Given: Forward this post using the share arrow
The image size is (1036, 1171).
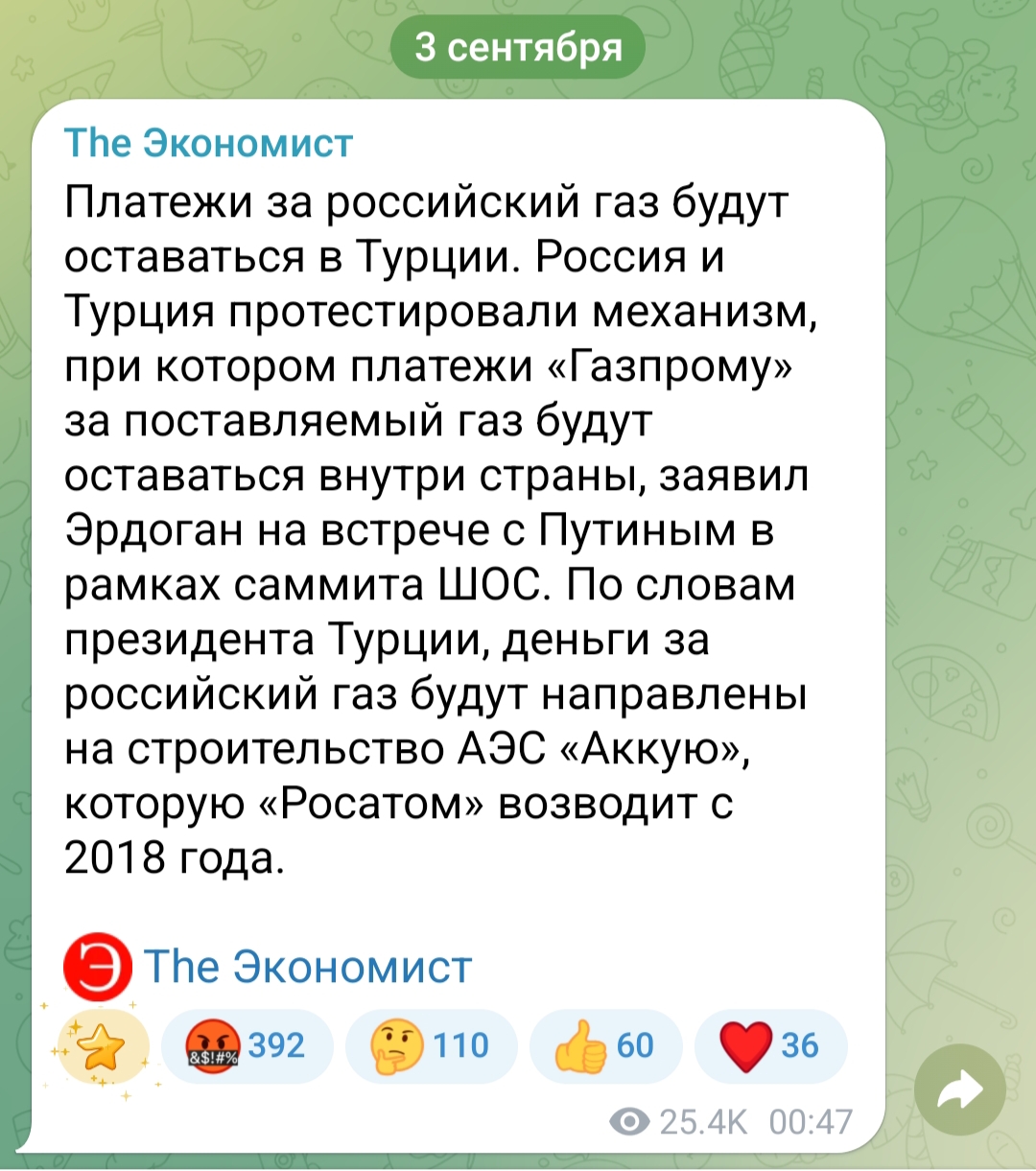Looking at the screenshot, I should [x=960, y=1089].
